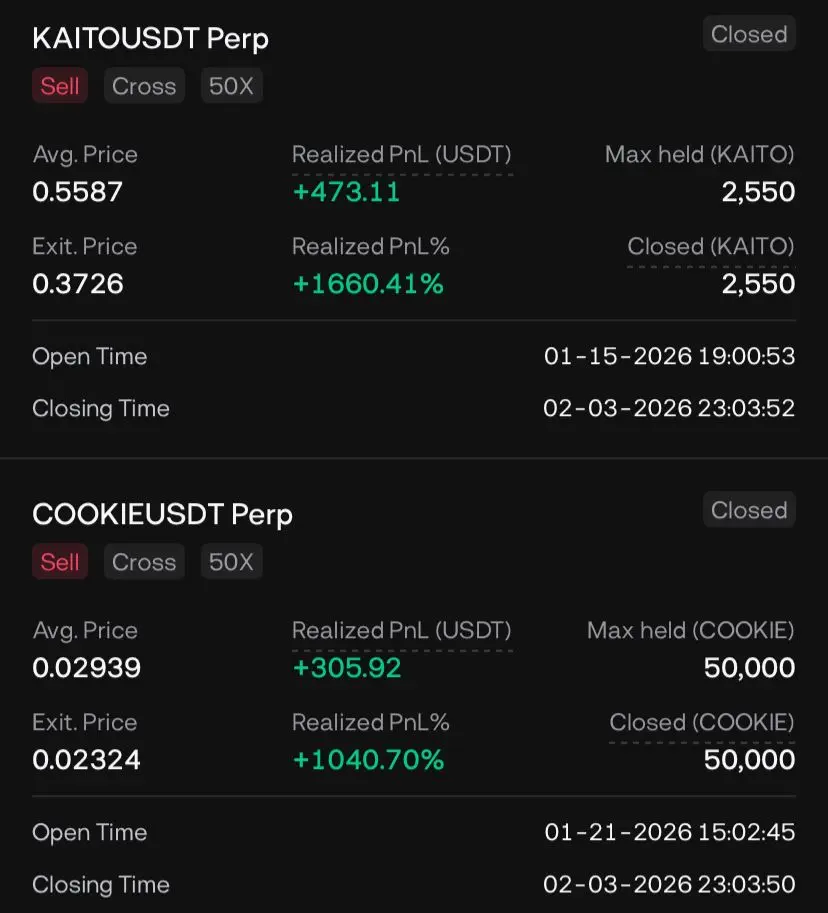Show the Closed (COOKIE) explanation
Image resolution: width=828 pixels, height=913 pixels.
pos(701,723)
